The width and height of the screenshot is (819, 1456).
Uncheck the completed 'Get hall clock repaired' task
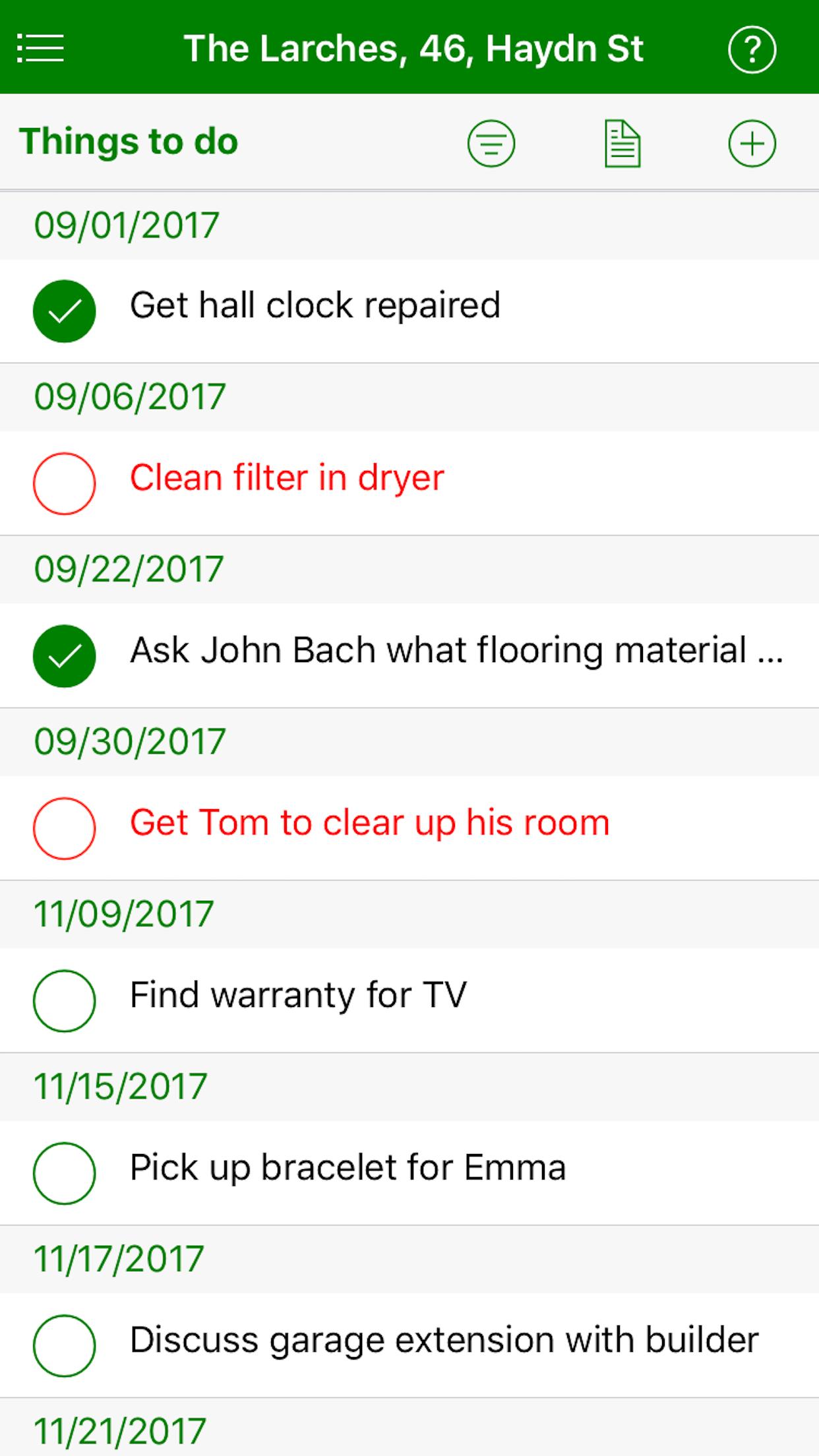(x=64, y=310)
